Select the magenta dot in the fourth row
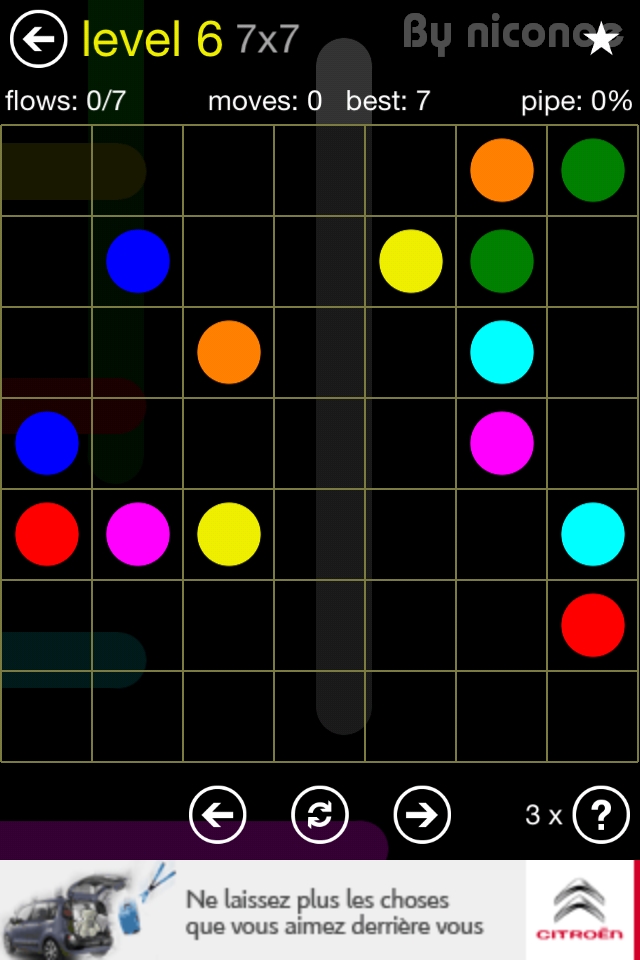640x960 pixels. [x=502, y=443]
